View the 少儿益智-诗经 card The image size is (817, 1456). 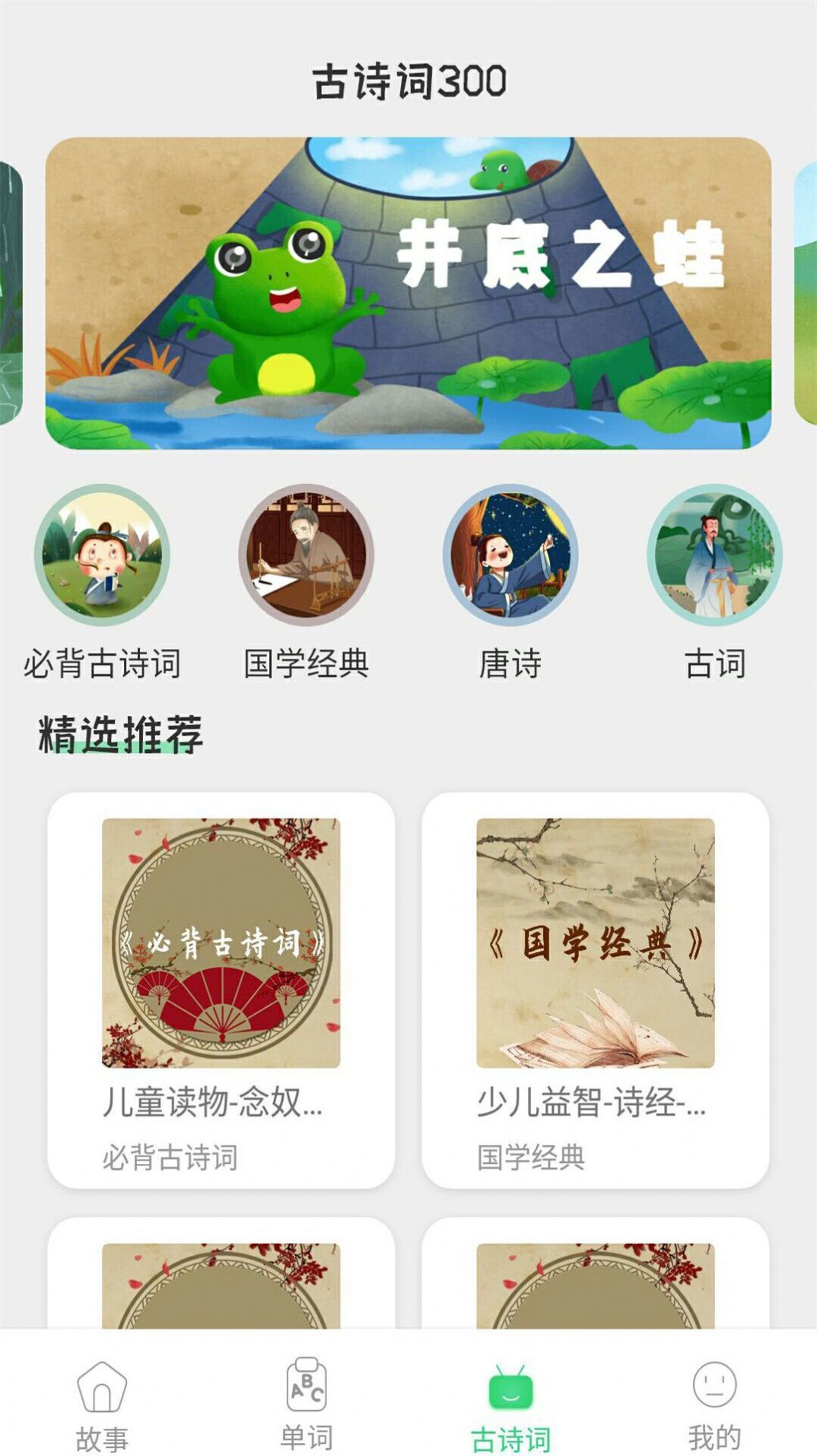click(595, 989)
